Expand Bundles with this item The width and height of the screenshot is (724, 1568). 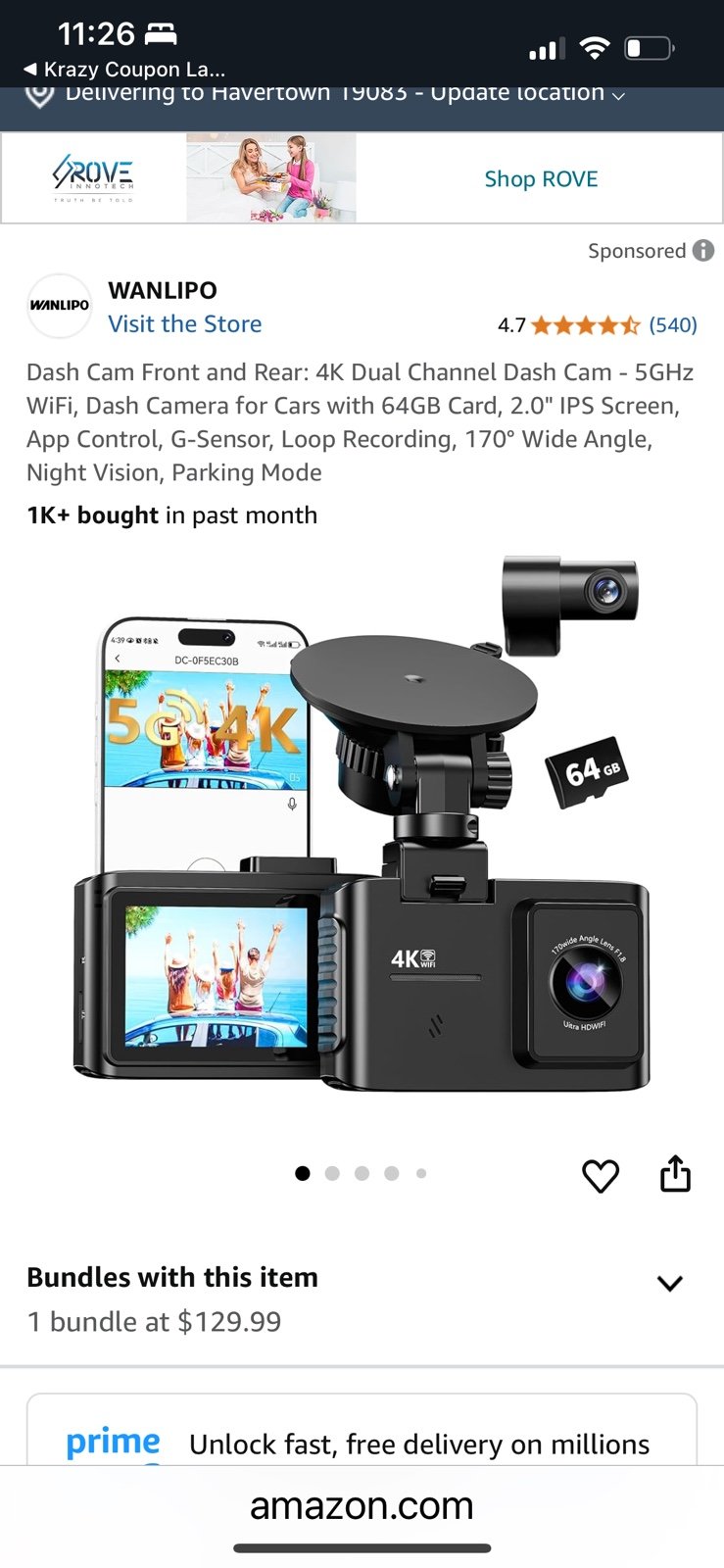point(362,1298)
